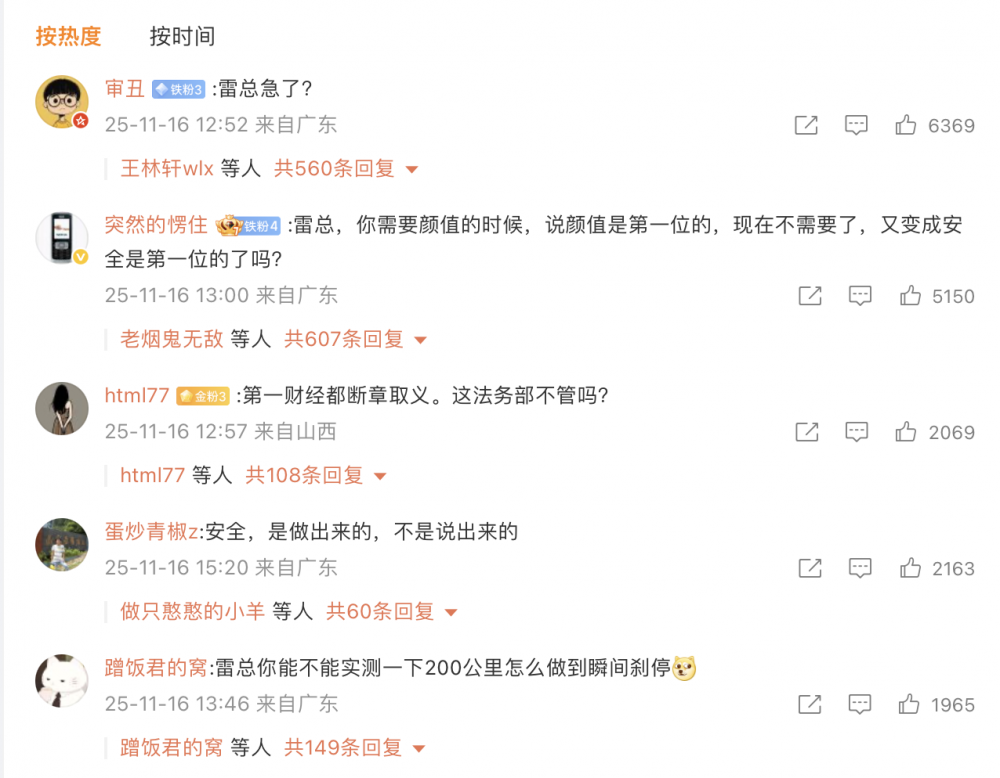Share 审丑's comment

(x=806, y=126)
